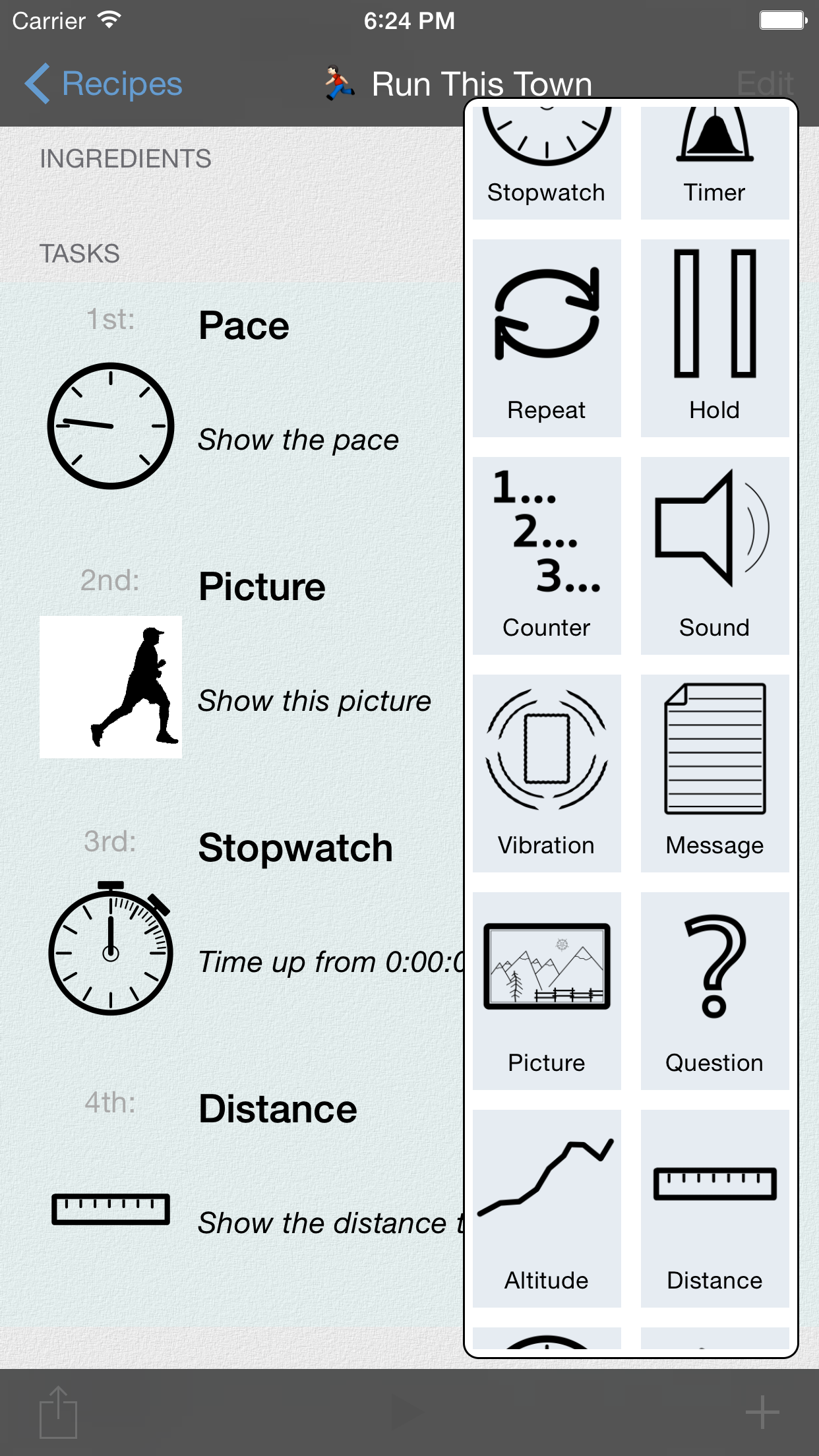This screenshot has width=819, height=1456.
Task: Choose the Altitude task tile
Action: point(547,1209)
